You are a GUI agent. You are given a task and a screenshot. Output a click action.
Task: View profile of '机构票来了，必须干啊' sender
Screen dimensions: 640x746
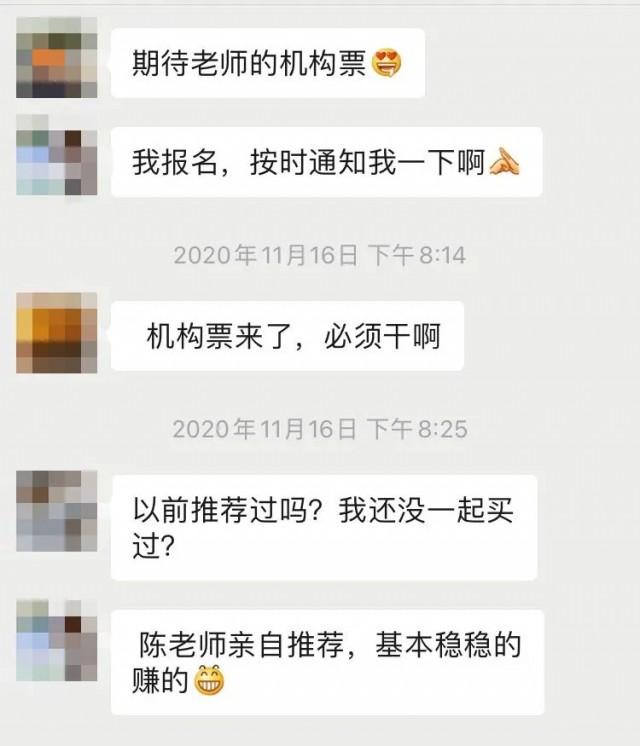56,335
